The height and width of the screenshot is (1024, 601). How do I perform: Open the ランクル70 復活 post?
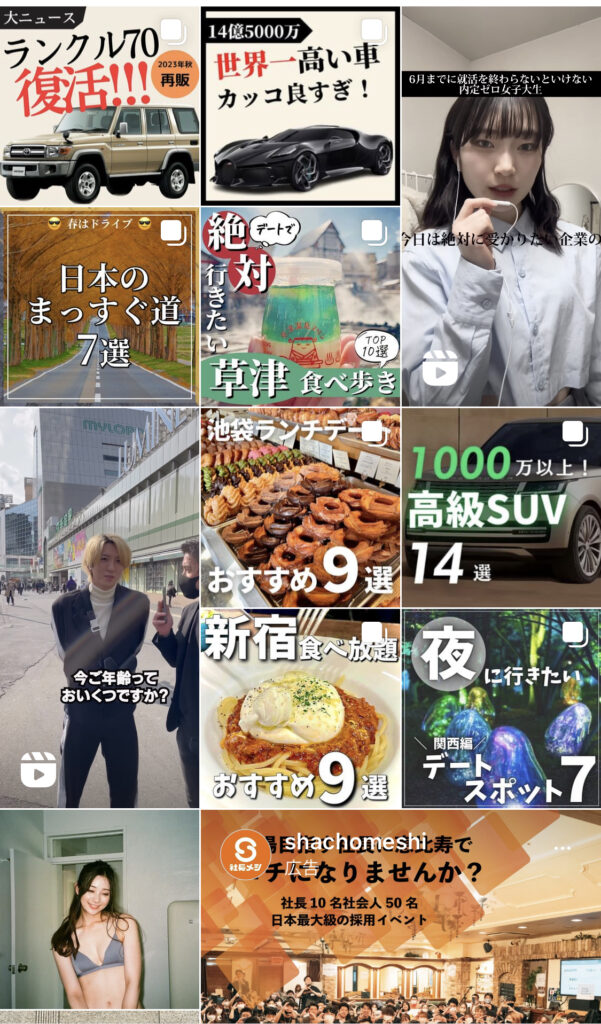coord(100,105)
